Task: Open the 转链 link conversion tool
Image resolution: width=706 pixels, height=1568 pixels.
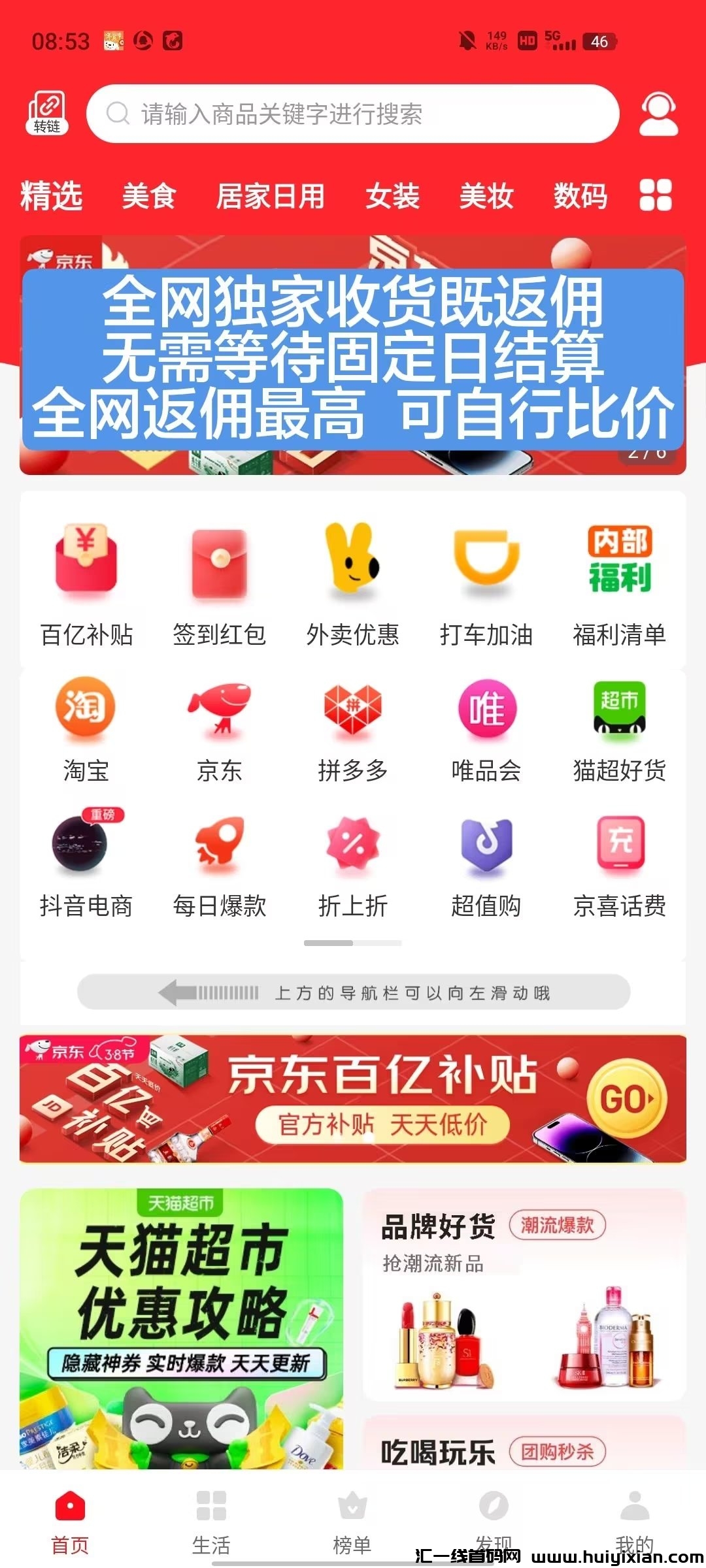Action: [x=47, y=112]
